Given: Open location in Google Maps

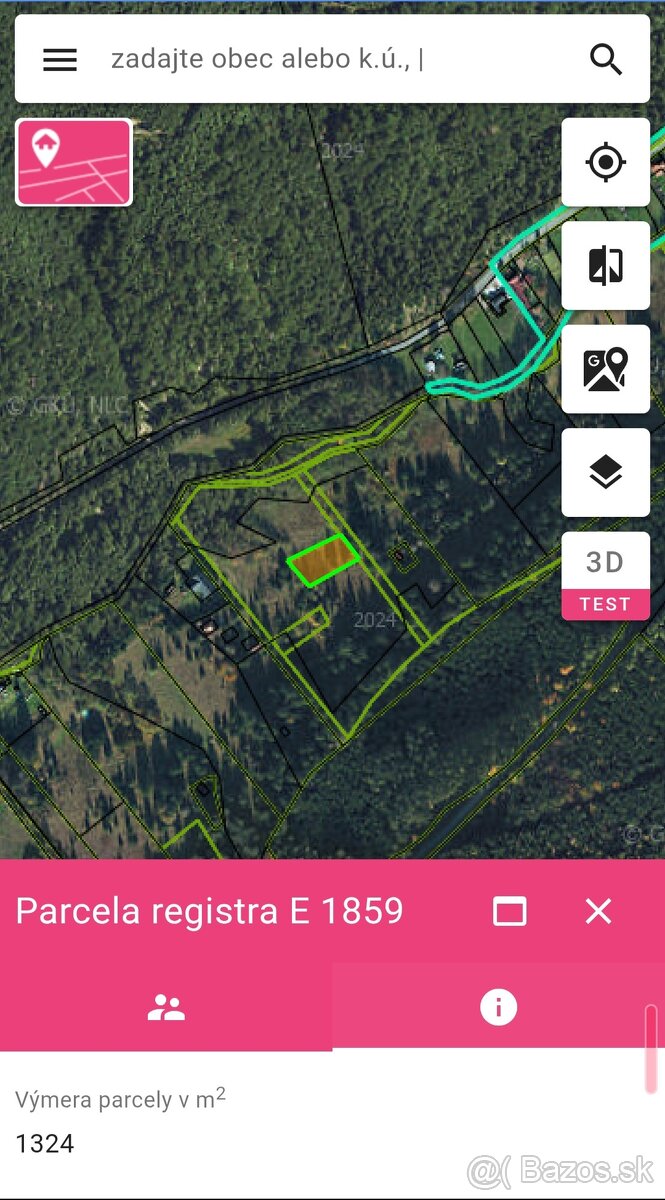Looking at the screenshot, I should (605, 369).
